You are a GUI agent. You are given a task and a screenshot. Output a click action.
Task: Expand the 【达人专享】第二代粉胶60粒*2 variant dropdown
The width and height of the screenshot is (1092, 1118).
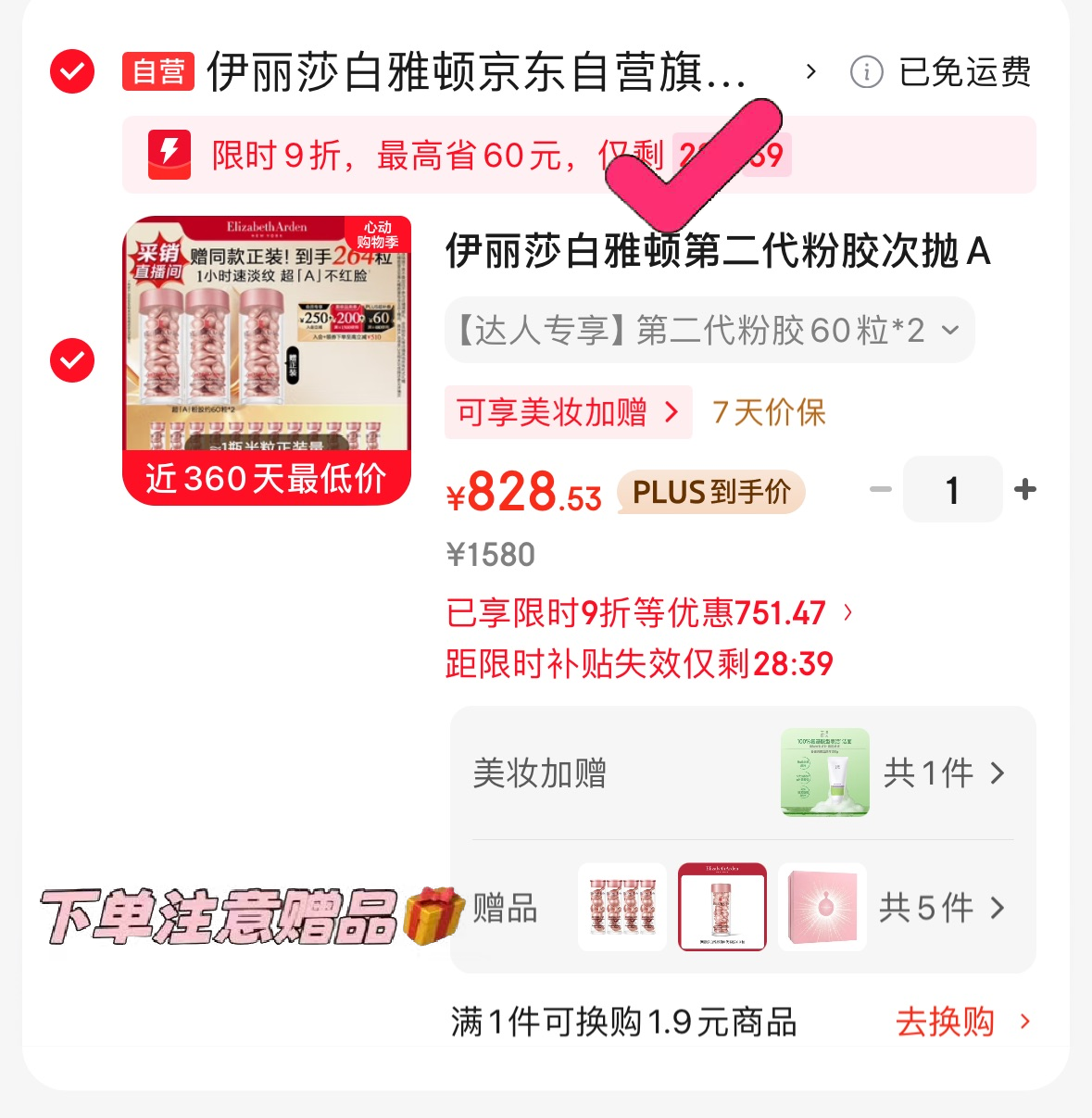click(709, 330)
